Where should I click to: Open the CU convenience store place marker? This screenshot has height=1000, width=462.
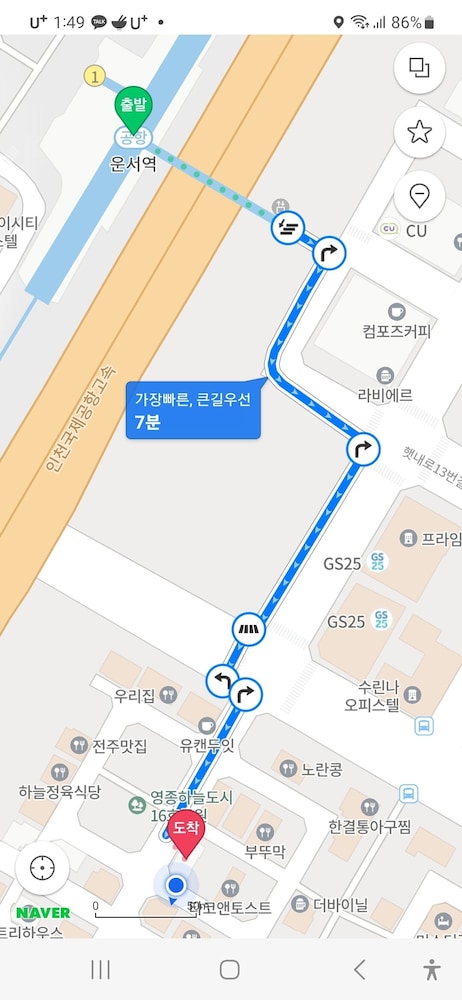tap(389, 228)
